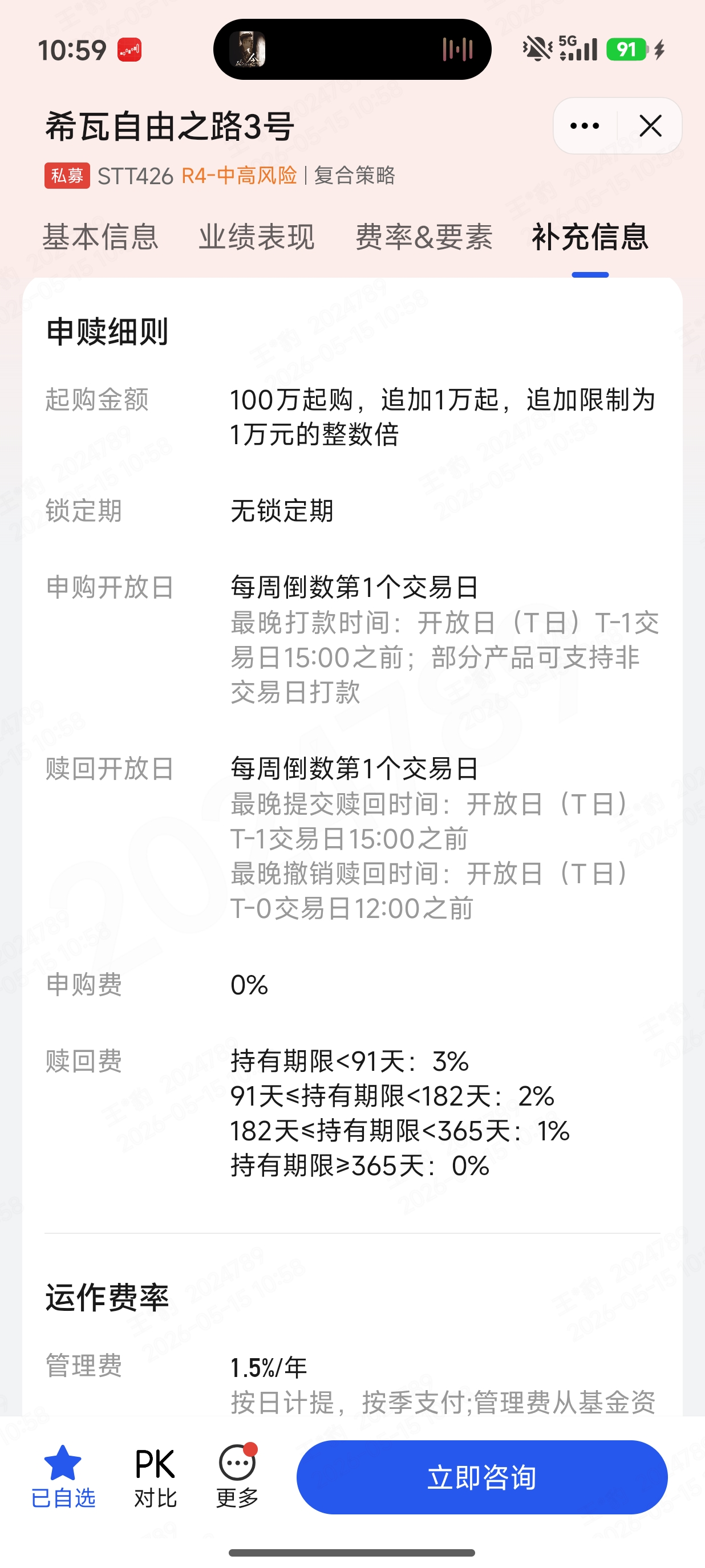Open the 费率&要素 tab

pos(424,237)
